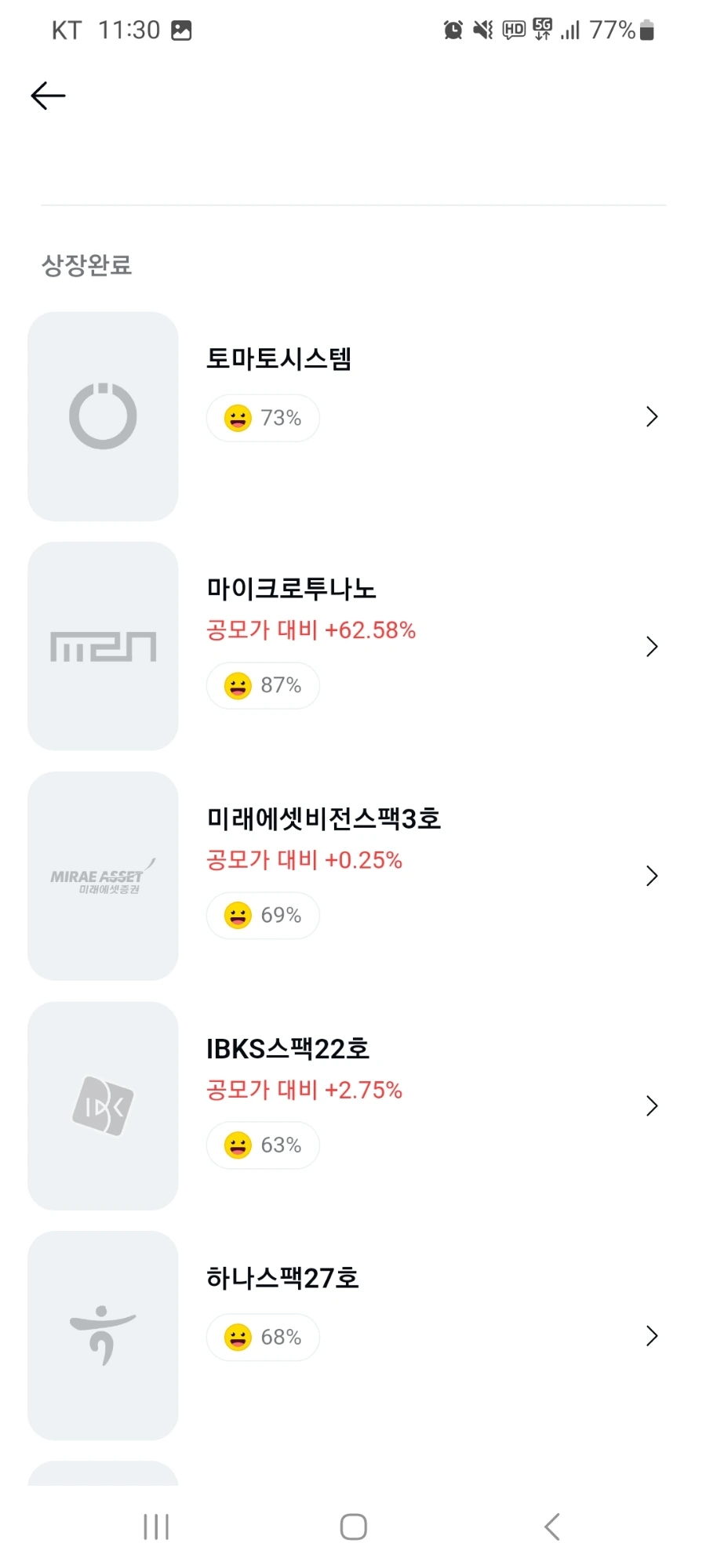Expand the 토마토시스템 row chevron
The height and width of the screenshot is (1568, 706).
coord(652,416)
